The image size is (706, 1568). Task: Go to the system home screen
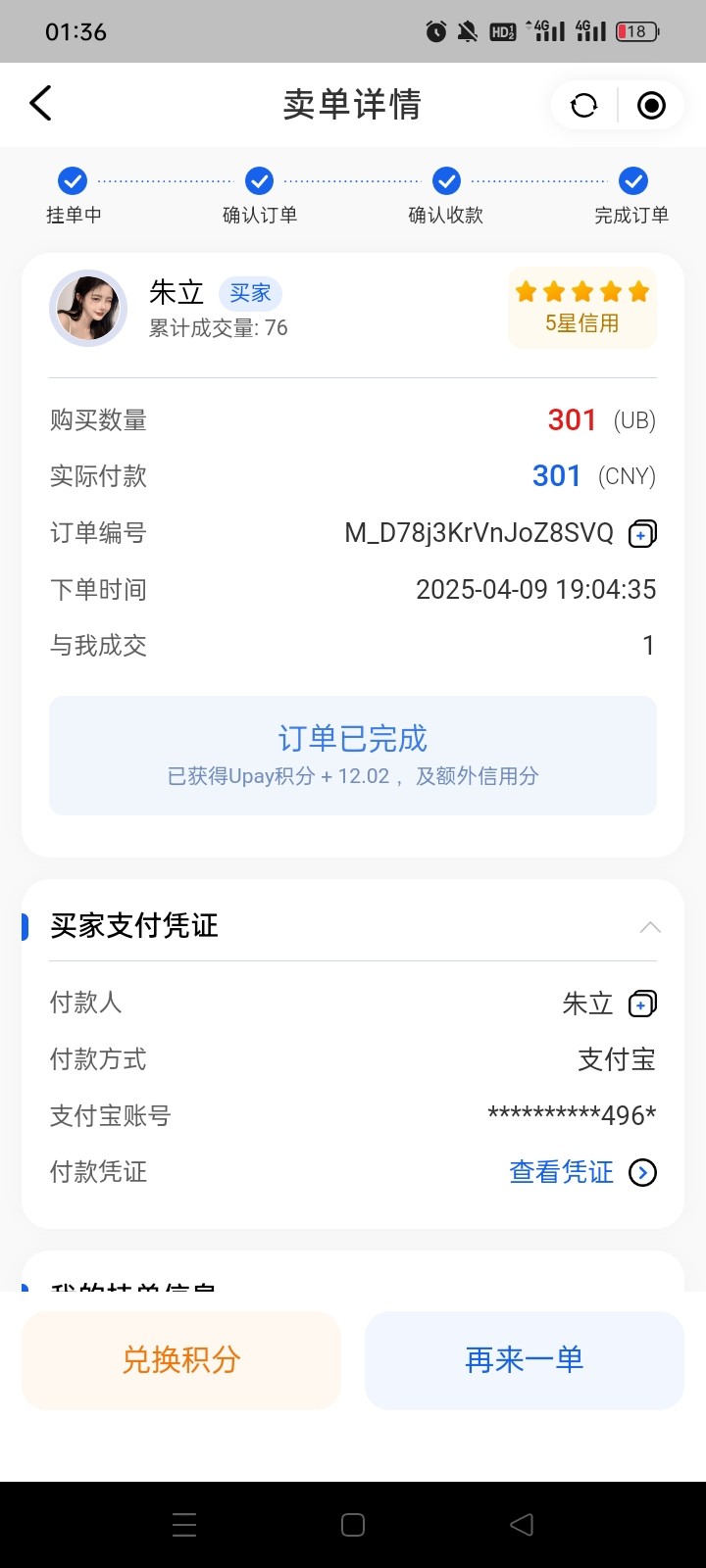353,1525
